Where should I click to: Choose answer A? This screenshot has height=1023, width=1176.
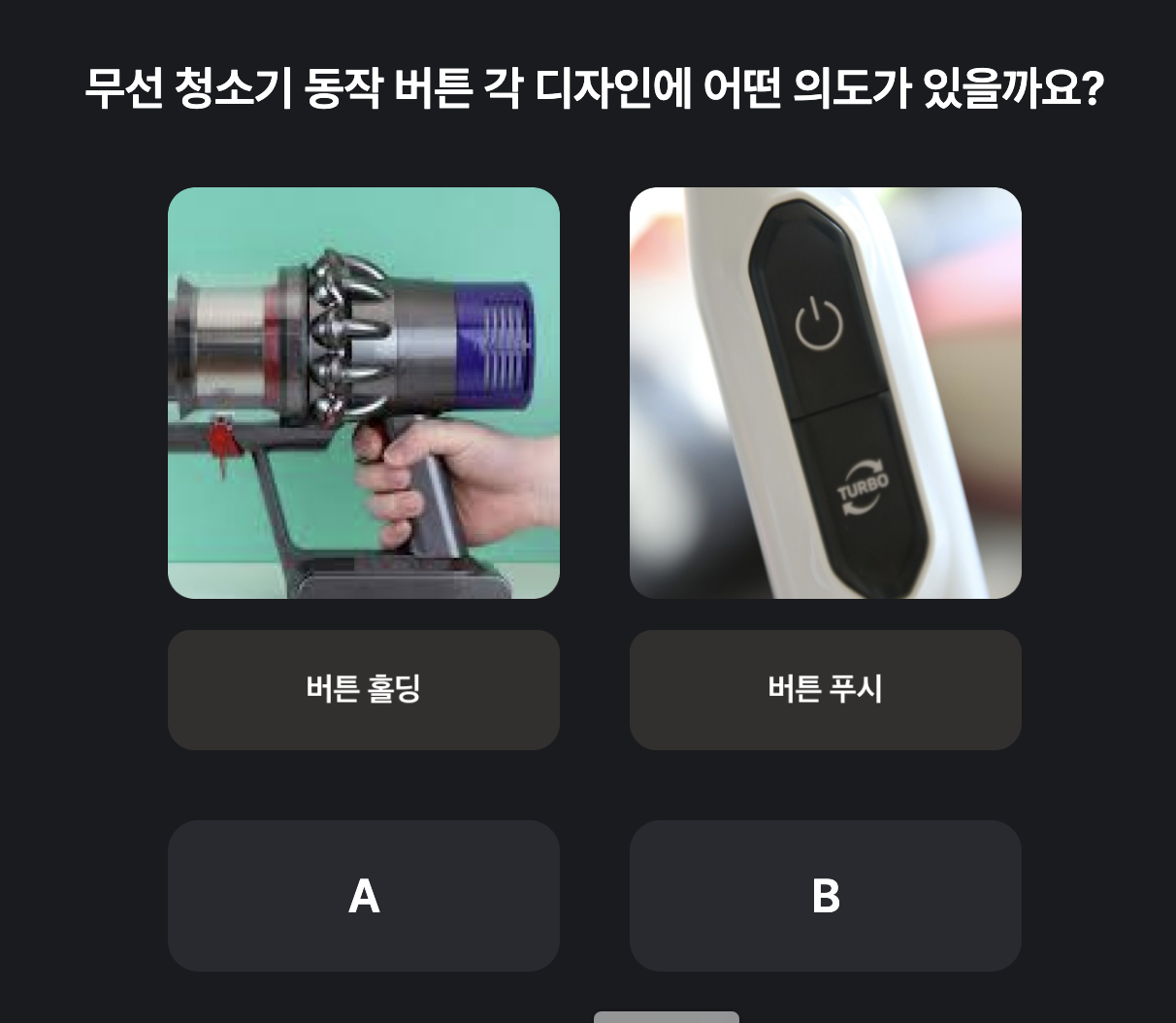pyautogui.click(x=364, y=895)
